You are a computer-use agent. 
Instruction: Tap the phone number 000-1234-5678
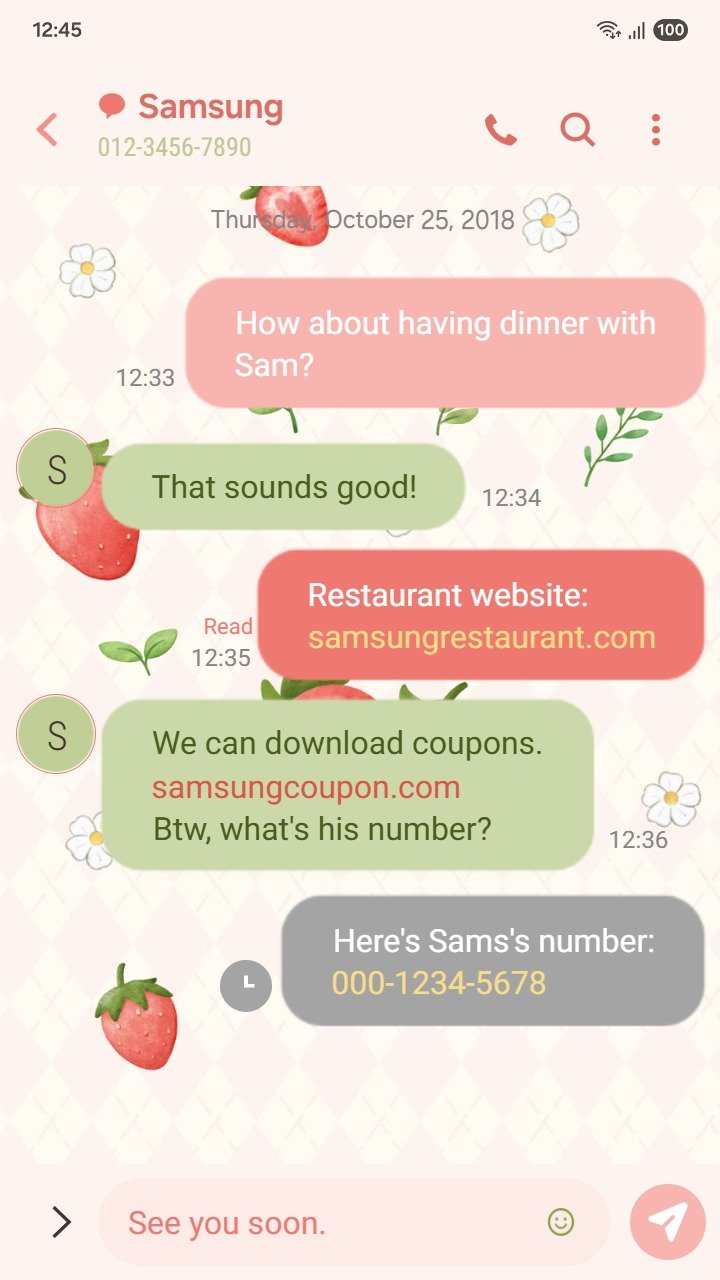pyautogui.click(x=439, y=983)
